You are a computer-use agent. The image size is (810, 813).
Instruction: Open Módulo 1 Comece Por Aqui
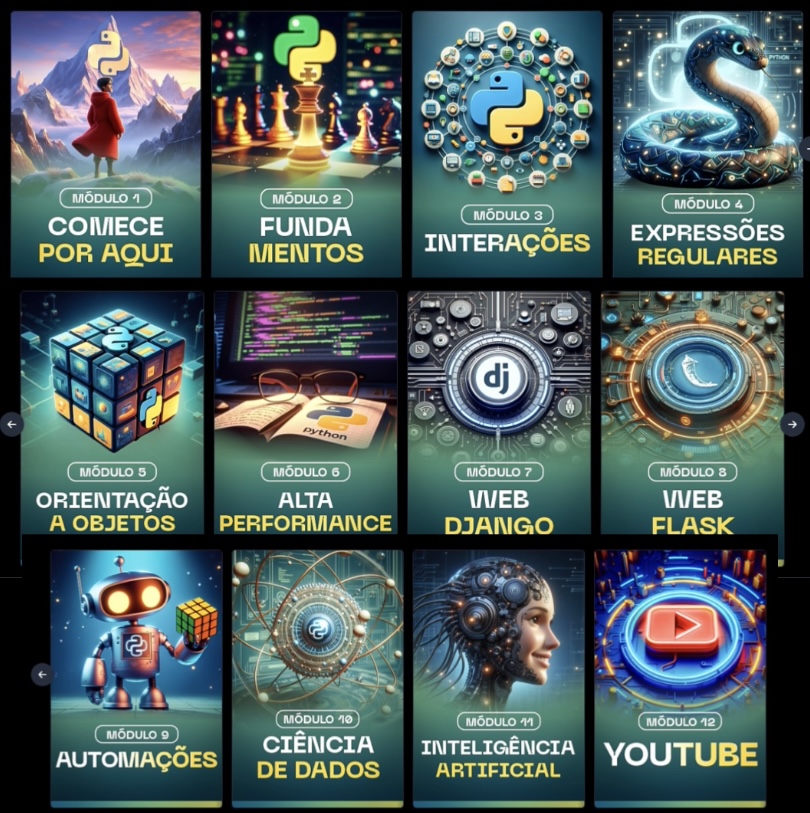click(105, 144)
